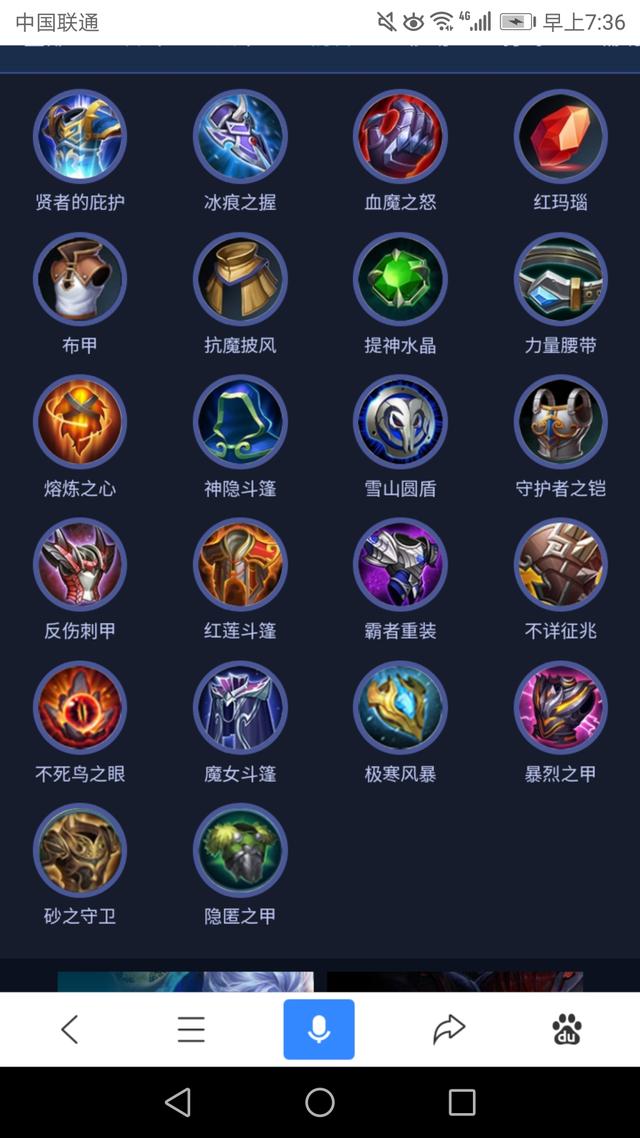Select 抗魔披风 from the grid

[240, 280]
